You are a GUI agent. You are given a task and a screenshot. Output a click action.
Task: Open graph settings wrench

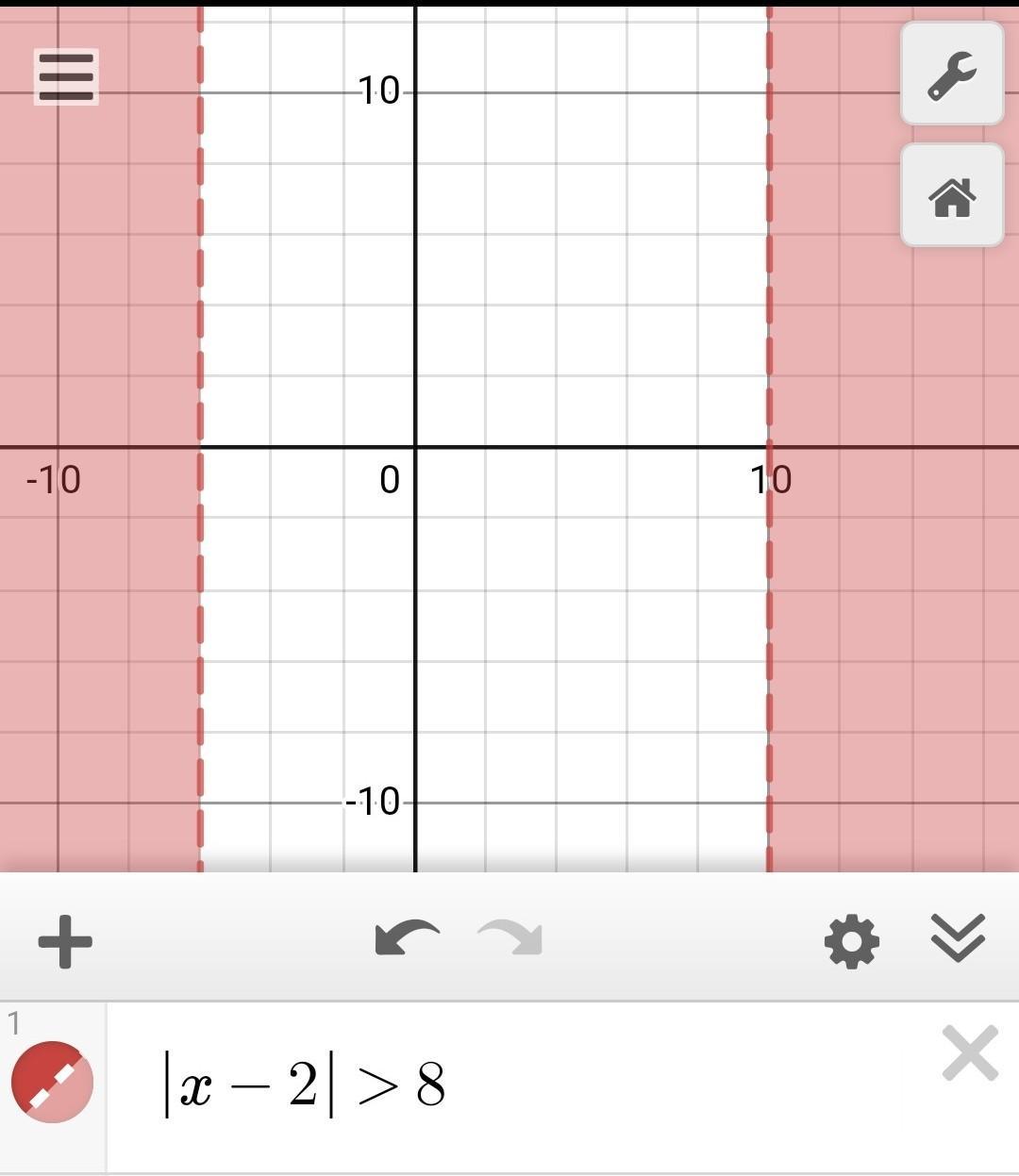pyautogui.click(x=952, y=75)
